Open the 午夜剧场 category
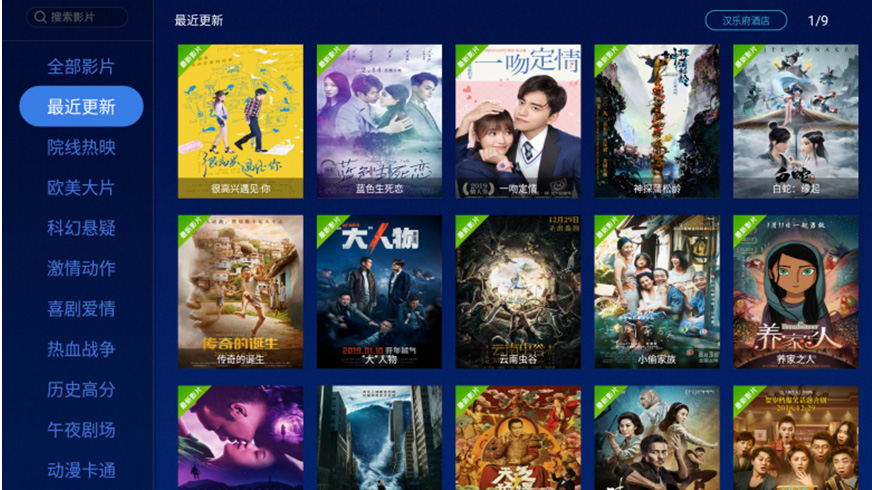872x490 pixels. click(81, 430)
